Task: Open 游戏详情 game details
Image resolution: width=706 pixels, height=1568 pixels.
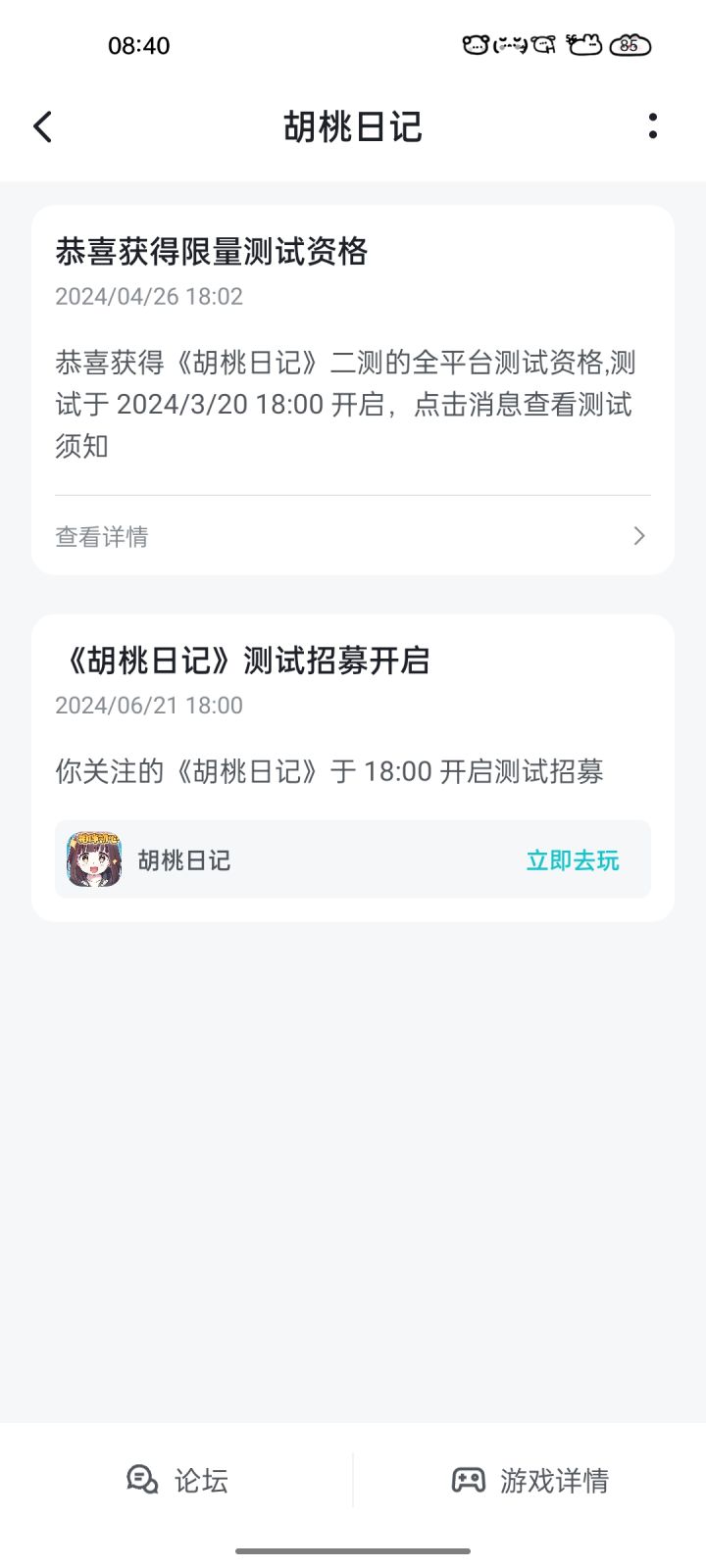Action: click(529, 1480)
